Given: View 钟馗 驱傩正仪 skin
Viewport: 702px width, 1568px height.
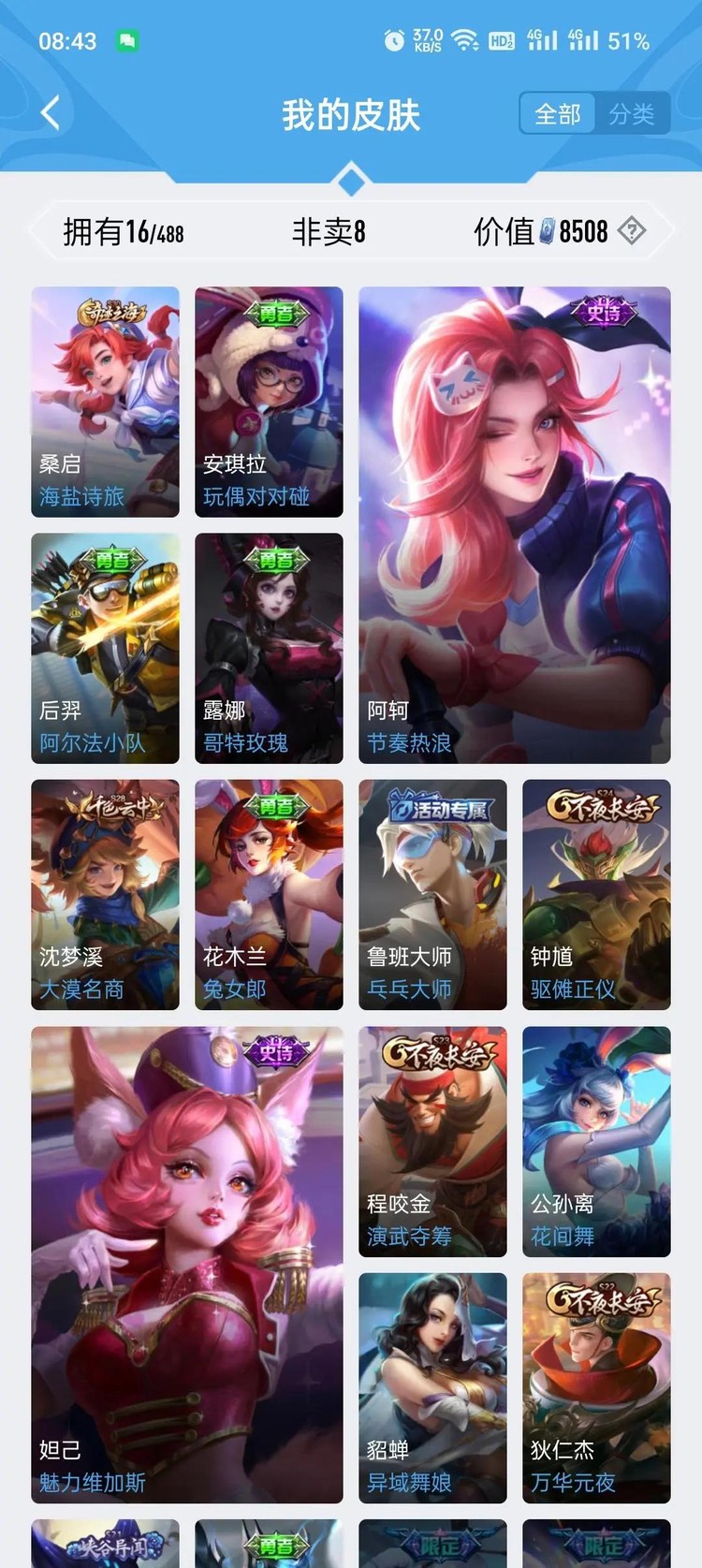Looking at the screenshot, I should pyautogui.click(x=596, y=894).
